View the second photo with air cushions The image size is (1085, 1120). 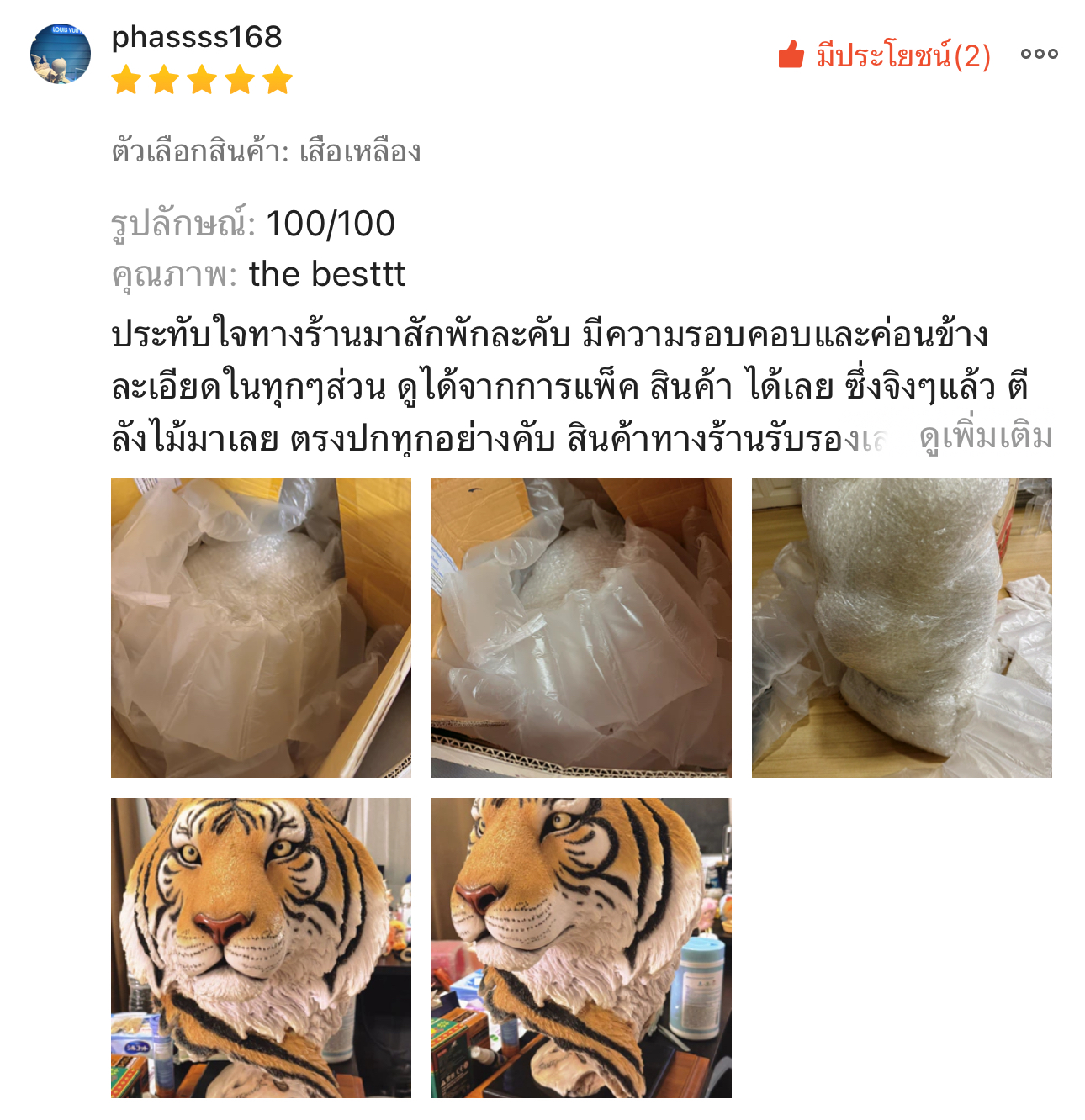[x=581, y=627]
